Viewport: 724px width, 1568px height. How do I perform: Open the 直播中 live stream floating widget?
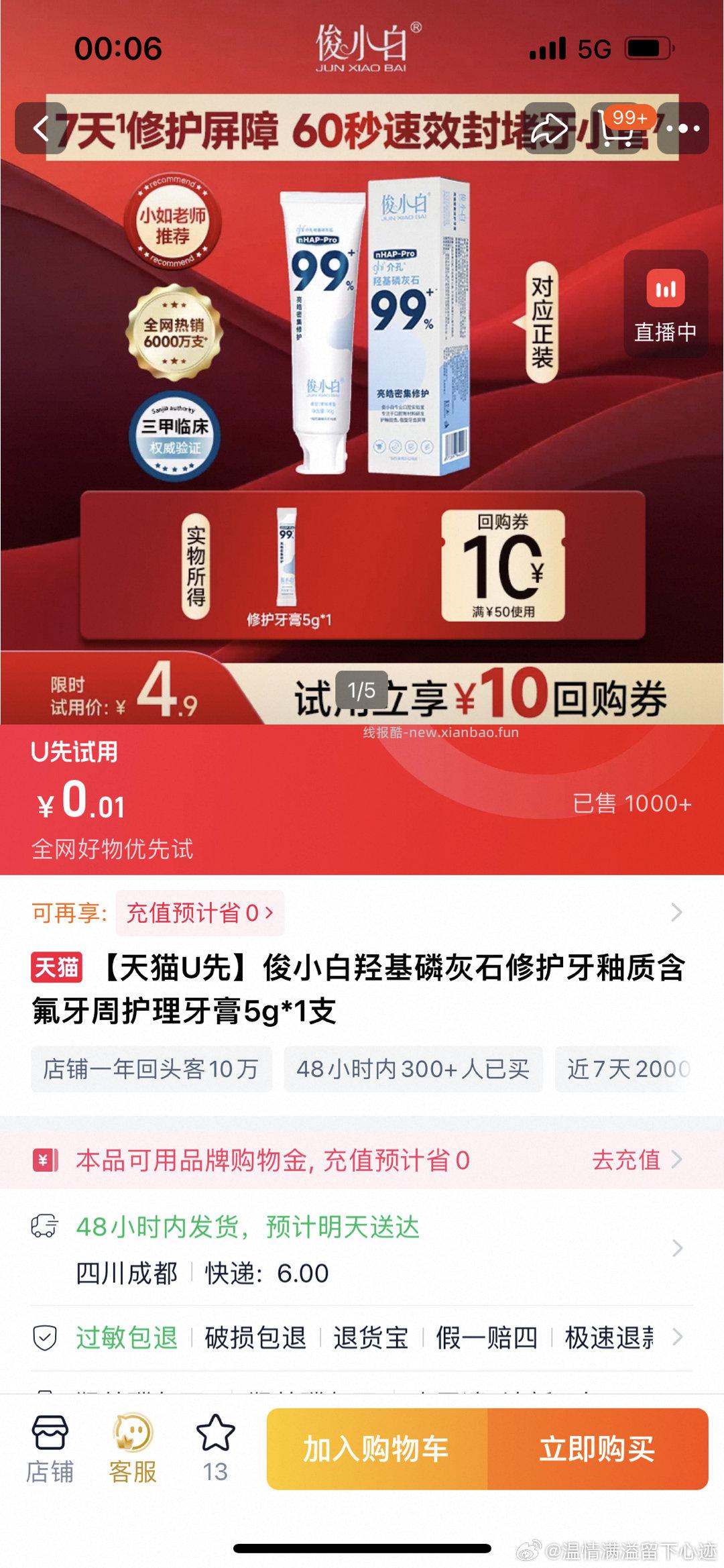(x=664, y=303)
